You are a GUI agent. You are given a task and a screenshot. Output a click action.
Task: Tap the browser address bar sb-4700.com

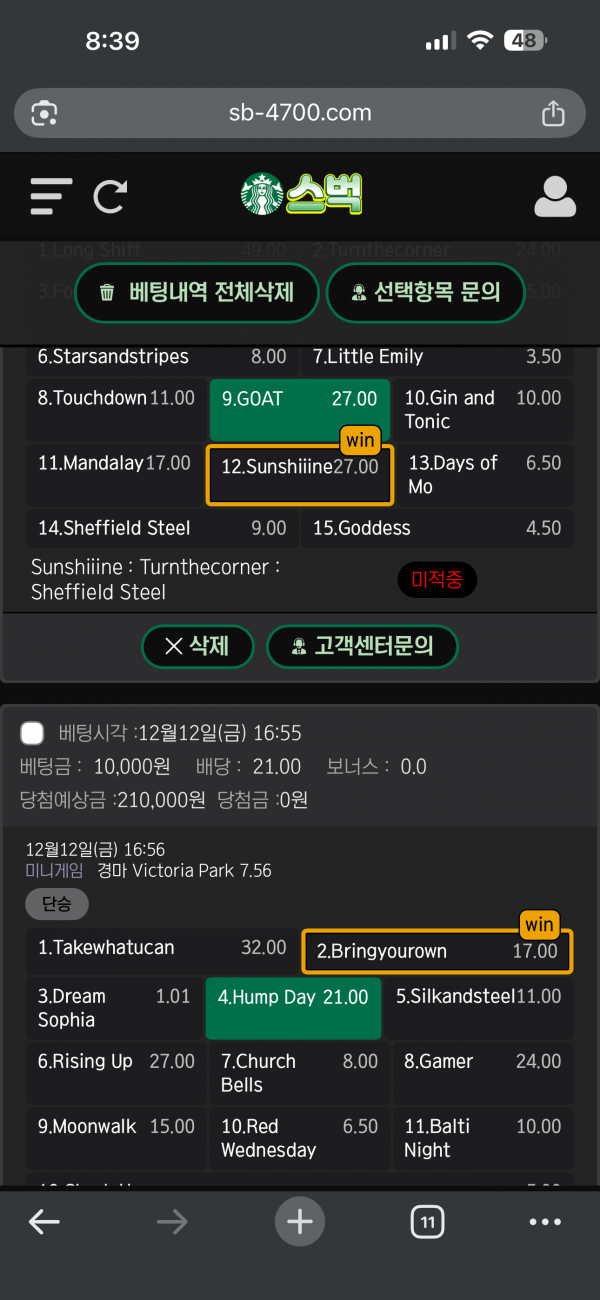(300, 113)
